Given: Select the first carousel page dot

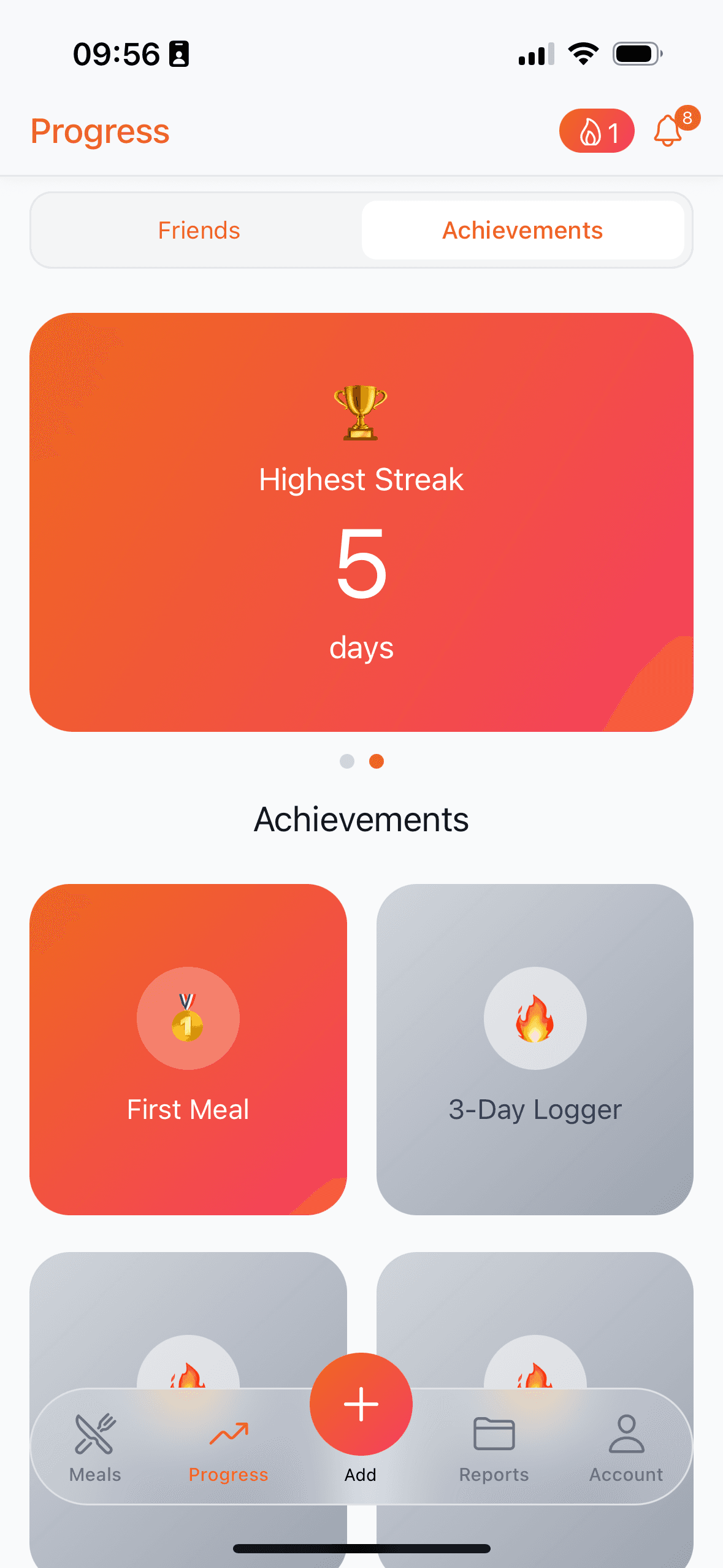Looking at the screenshot, I should point(347,761).
